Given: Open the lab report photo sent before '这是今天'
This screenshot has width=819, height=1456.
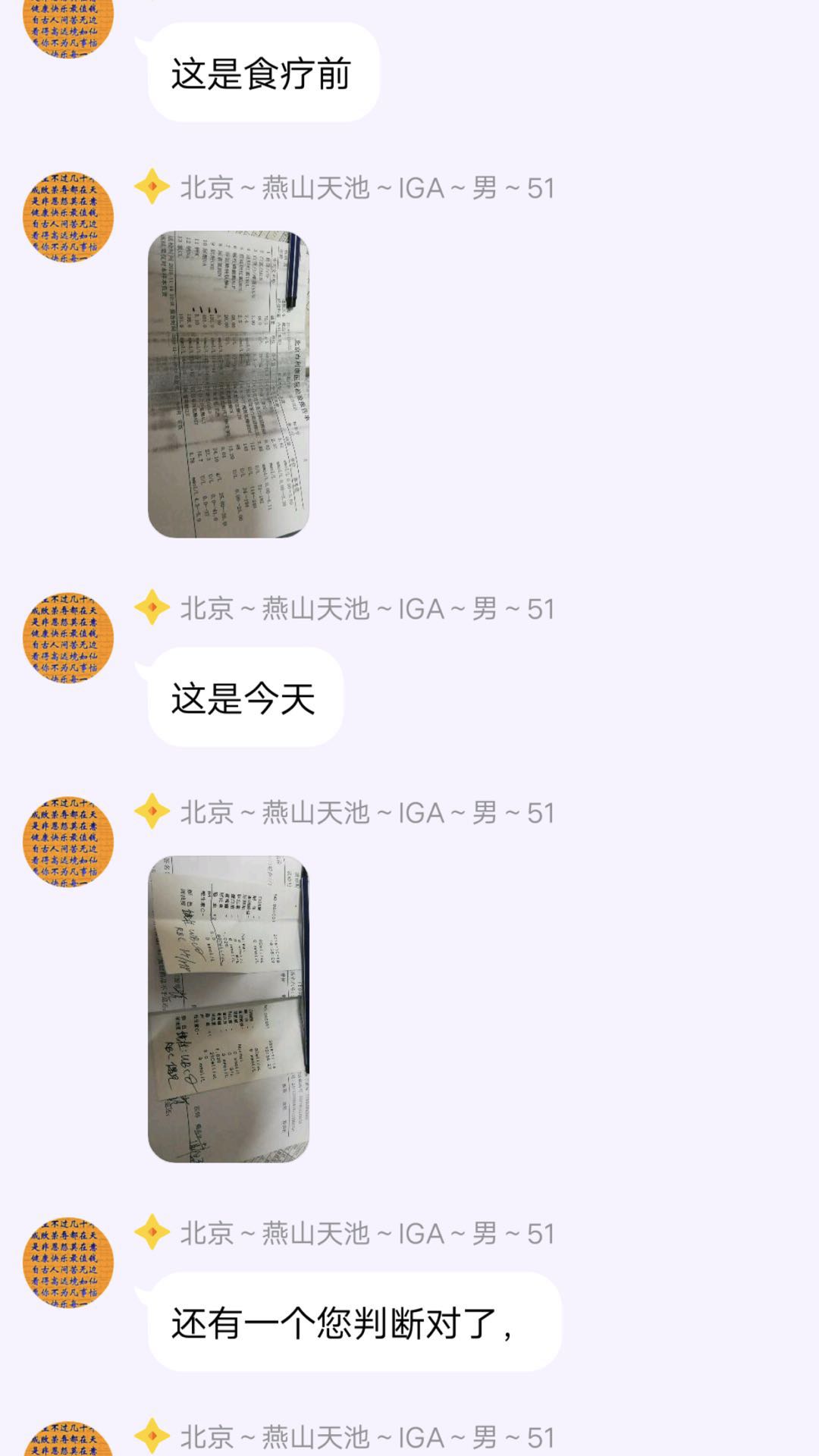Looking at the screenshot, I should (228, 384).
